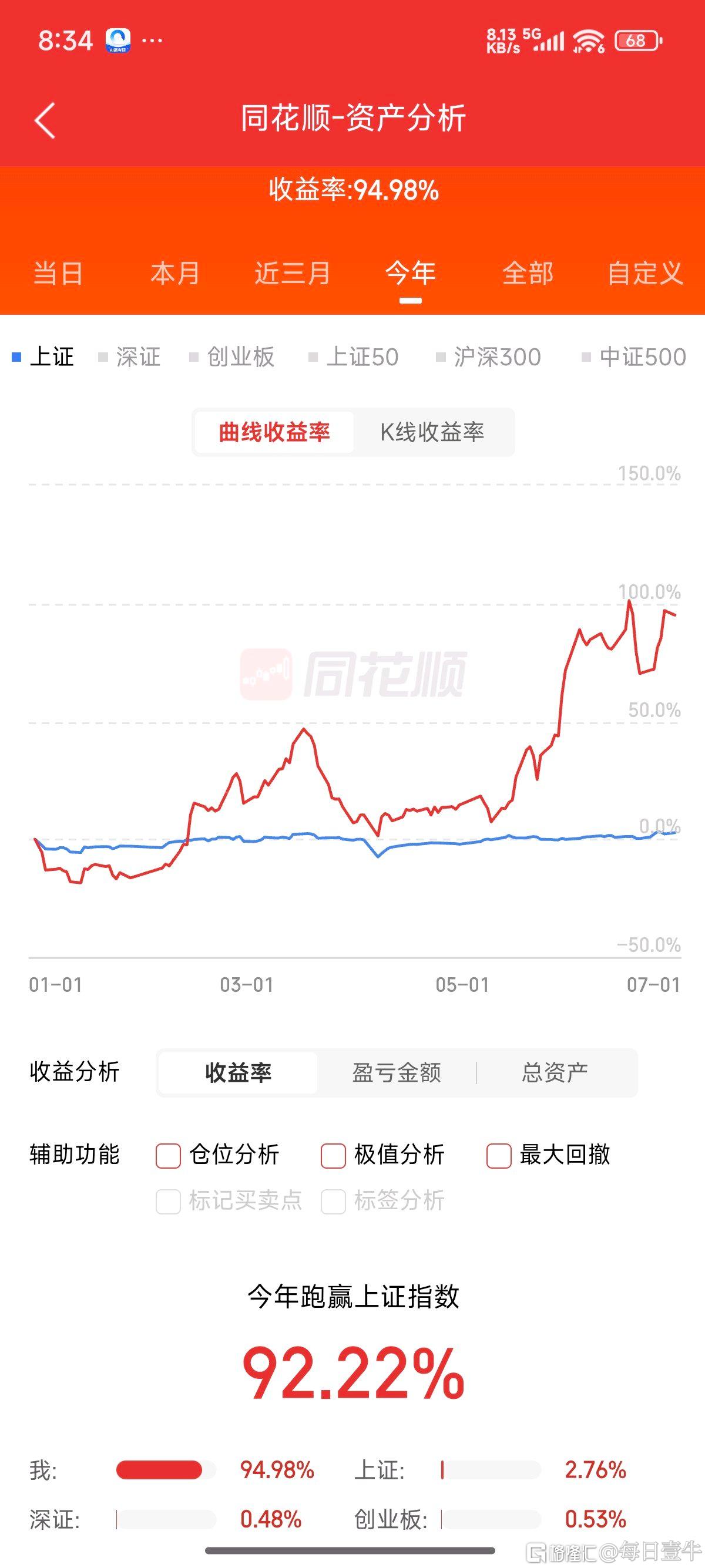Open the 自定义 custom range tab
The width and height of the screenshot is (705, 1568).
(x=644, y=273)
